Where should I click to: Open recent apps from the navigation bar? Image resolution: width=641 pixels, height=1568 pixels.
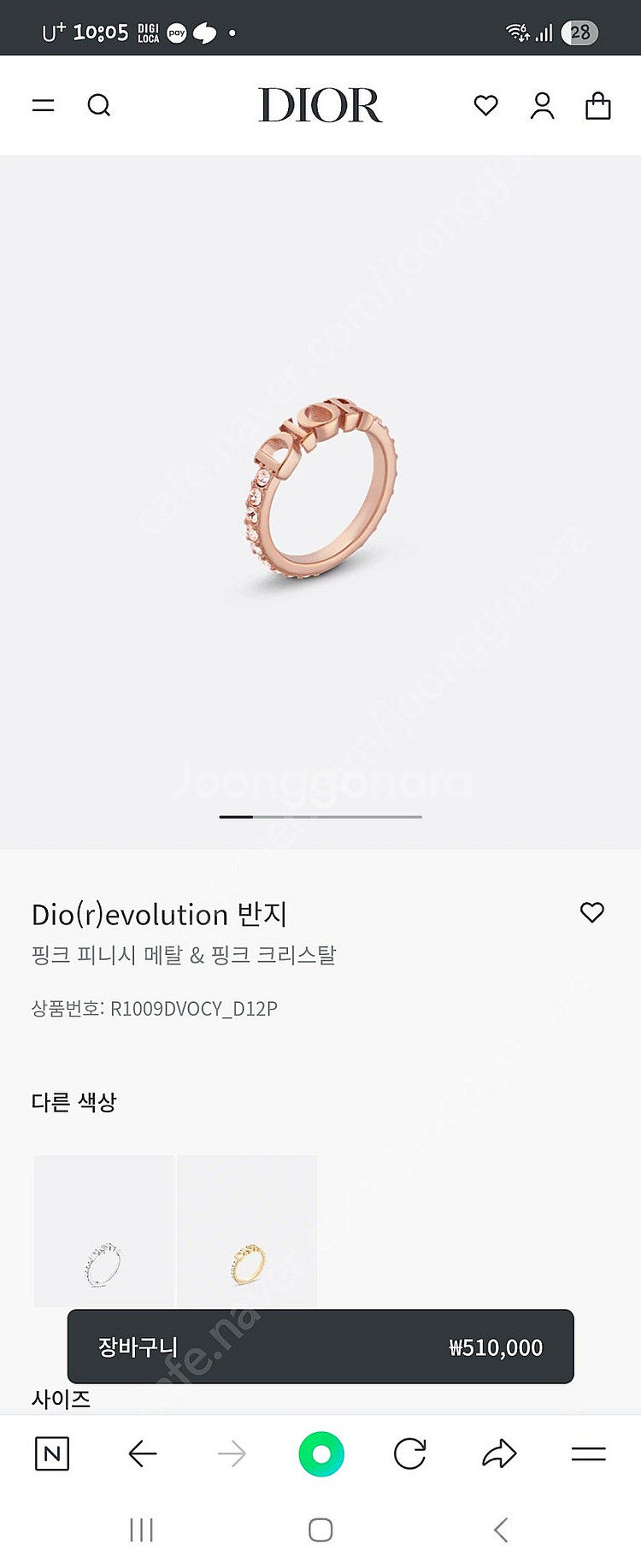tap(141, 1530)
